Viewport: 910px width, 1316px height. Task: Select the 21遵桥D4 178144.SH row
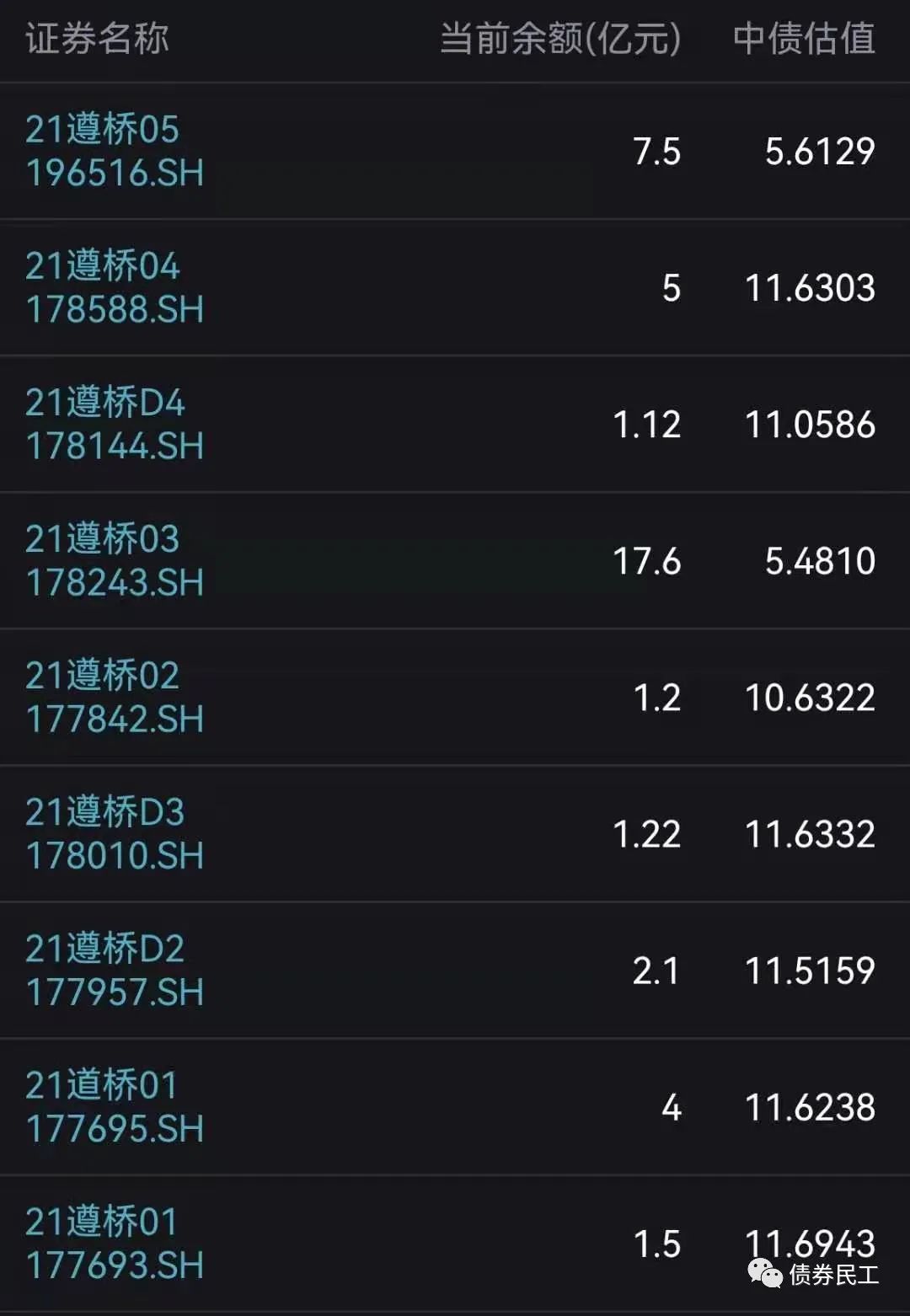(115, 425)
